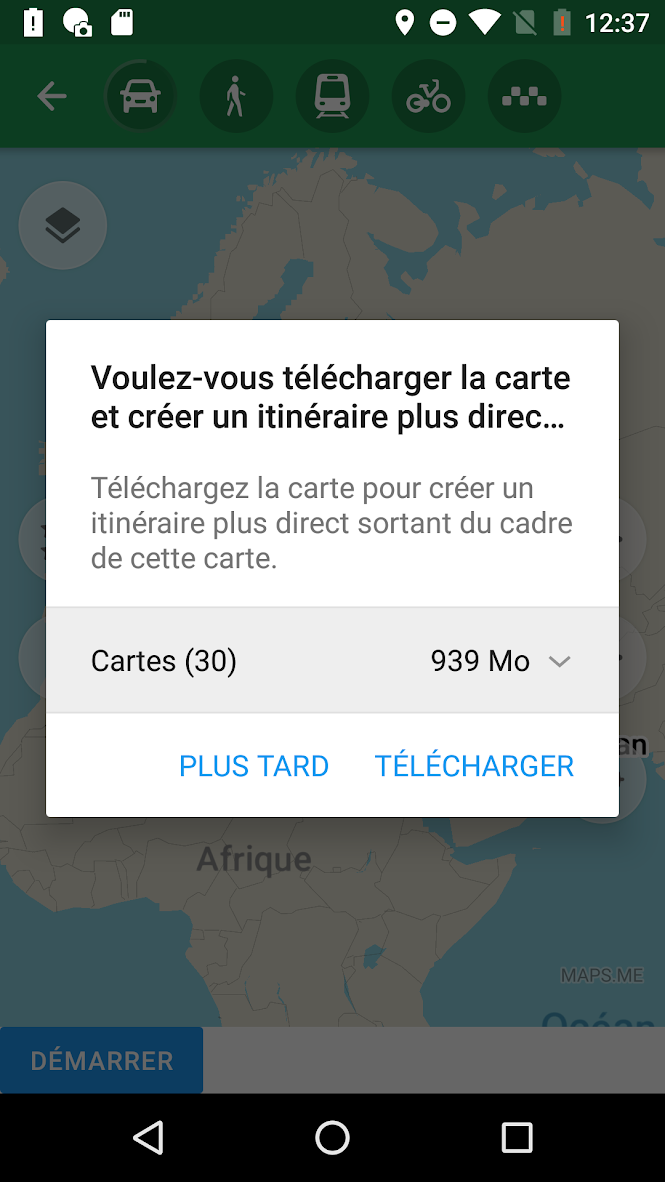This screenshot has height=1182, width=665.
Task: Choose PLUS TARD to postpone download
Action: coord(253,766)
